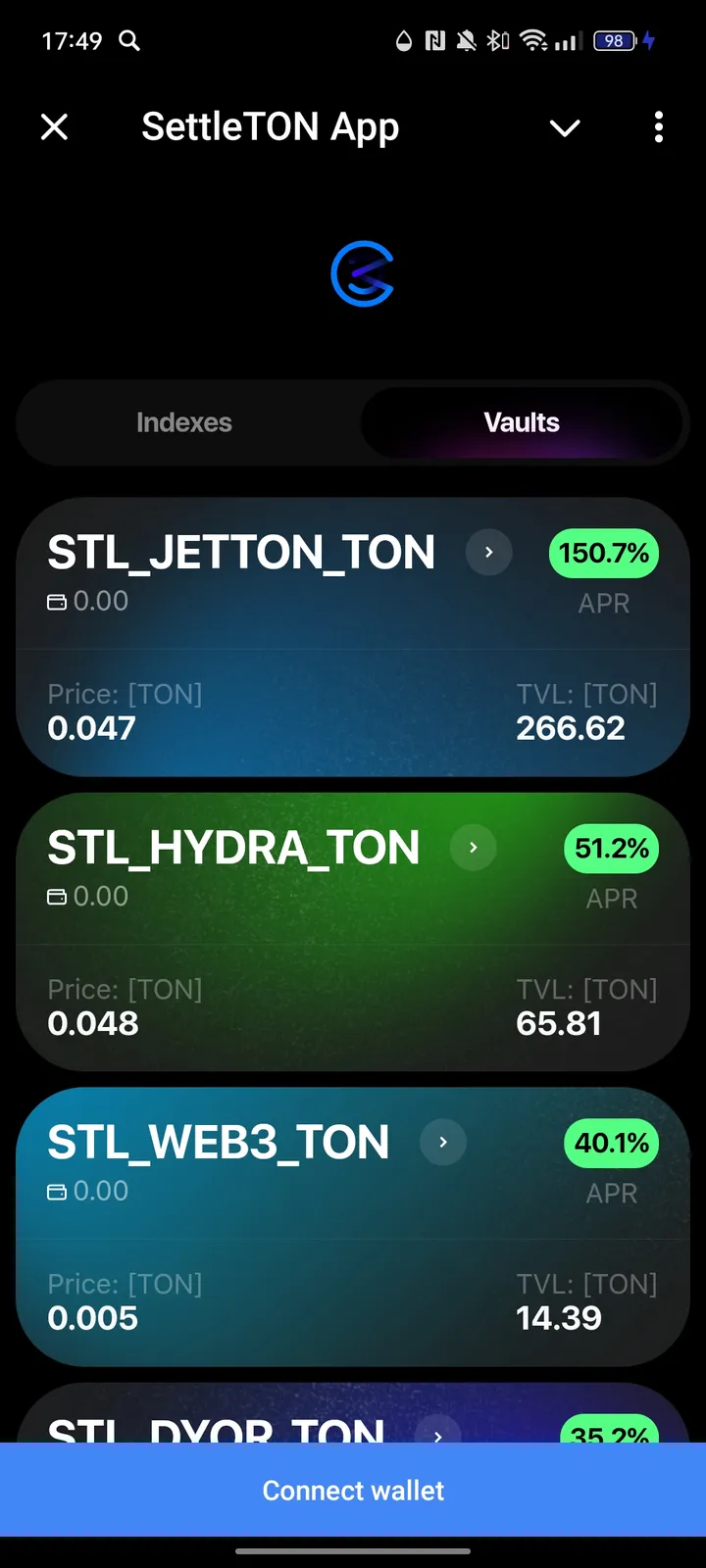Open STL_HYDRA_TON via its chevron arrow
The height and width of the screenshot is (1568, 706).
(x=474, y=848)
